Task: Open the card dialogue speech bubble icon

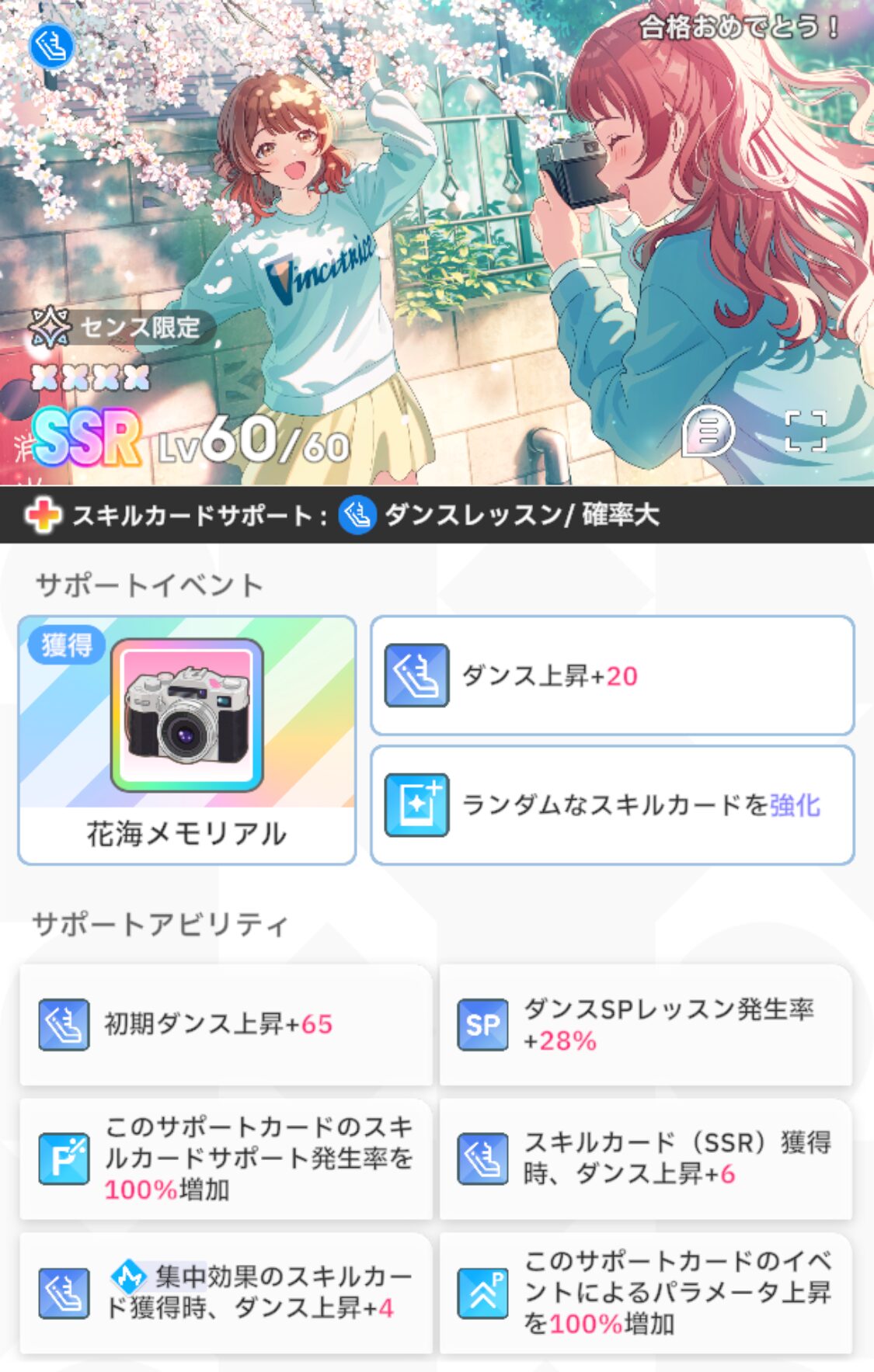Action: (707, 431)
